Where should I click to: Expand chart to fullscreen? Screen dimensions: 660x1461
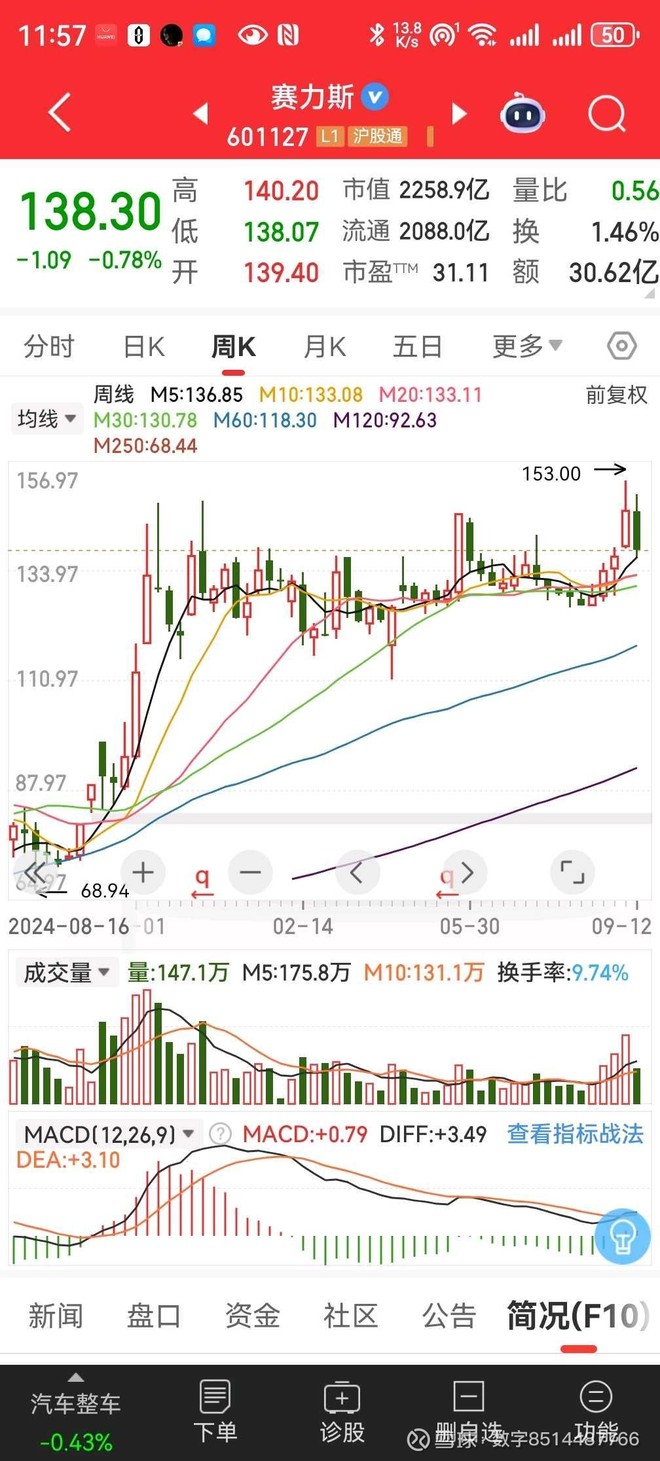tap(572, 872)
